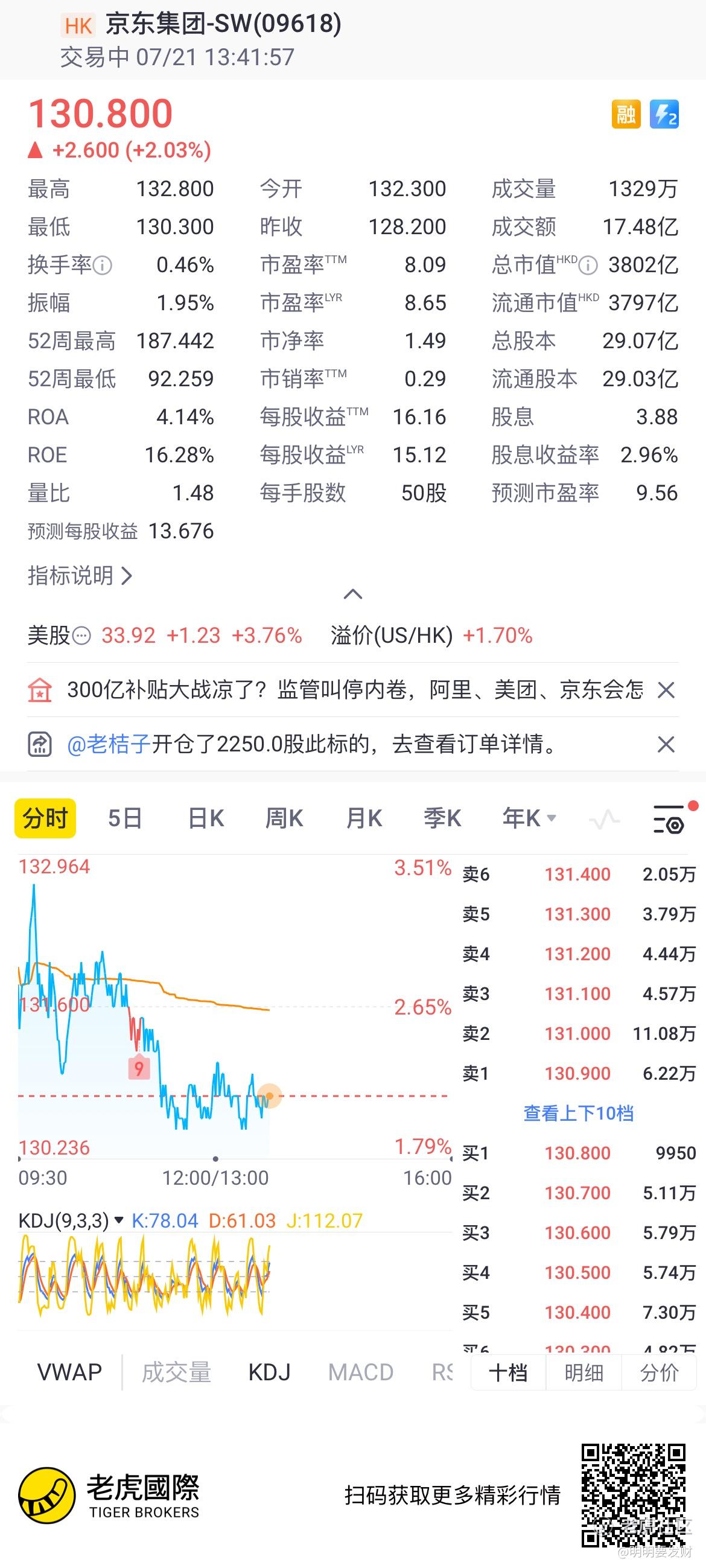Show the 月K chart
This screenshot has width=706, height=1568.
point(364,818)
